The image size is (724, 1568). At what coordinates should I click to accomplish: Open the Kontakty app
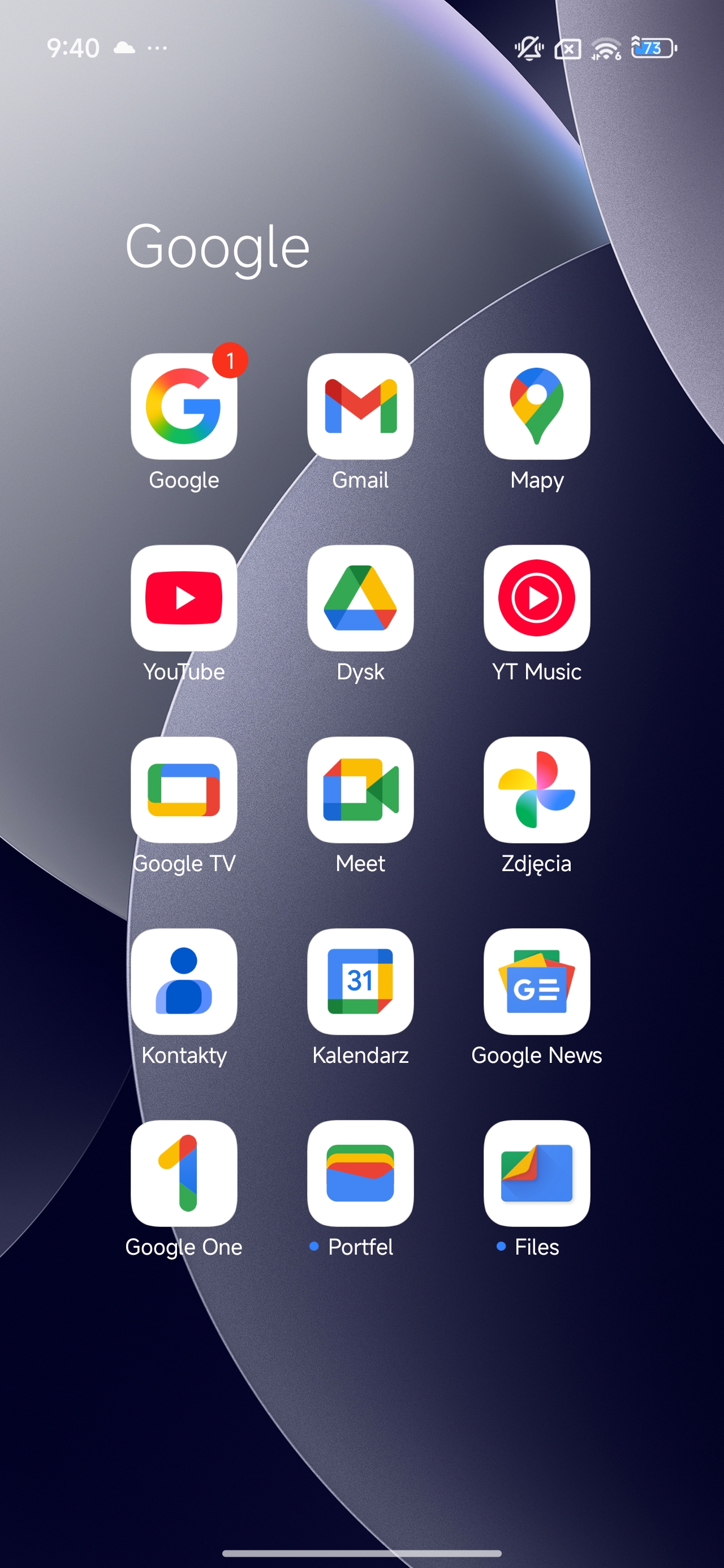point(183,981)
